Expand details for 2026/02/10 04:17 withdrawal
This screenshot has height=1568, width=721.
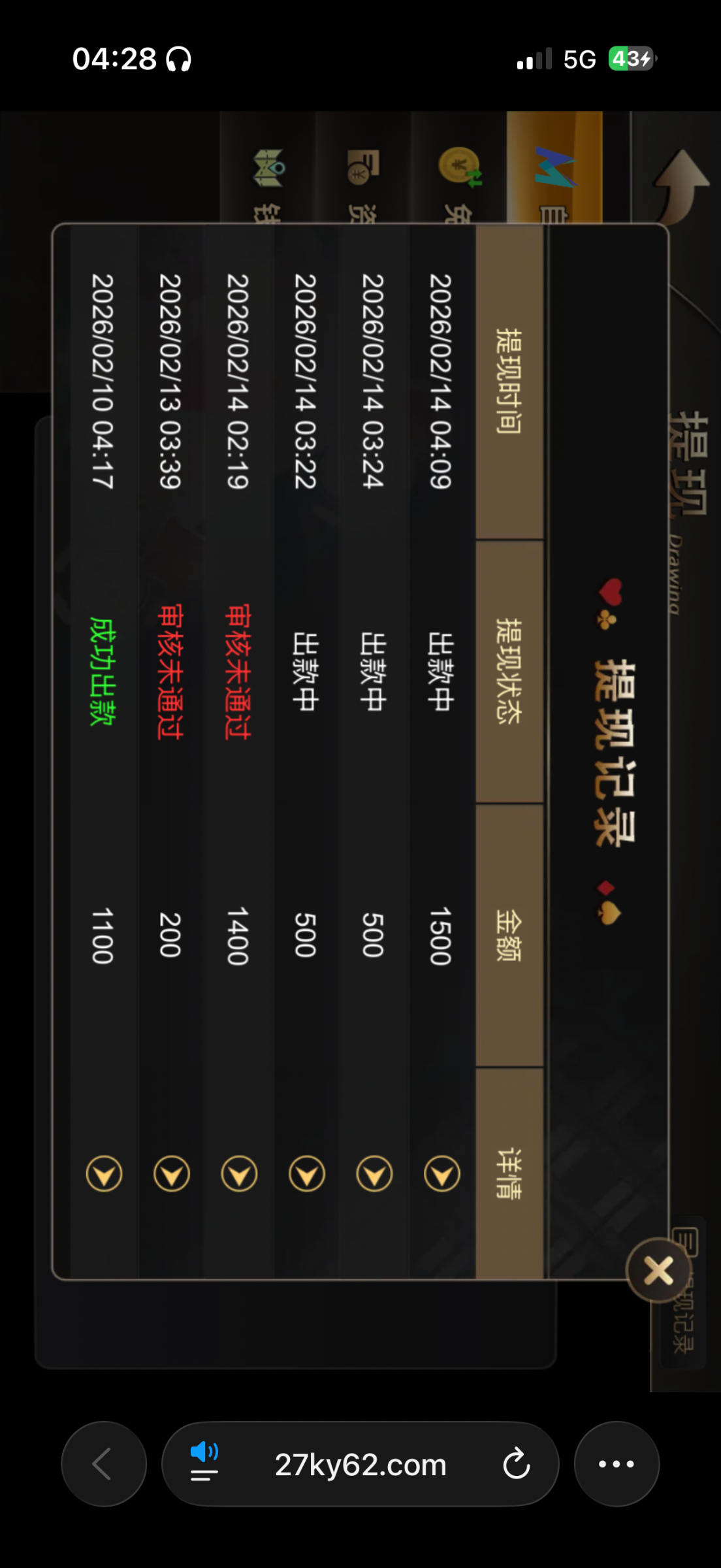pos(104,1174)
